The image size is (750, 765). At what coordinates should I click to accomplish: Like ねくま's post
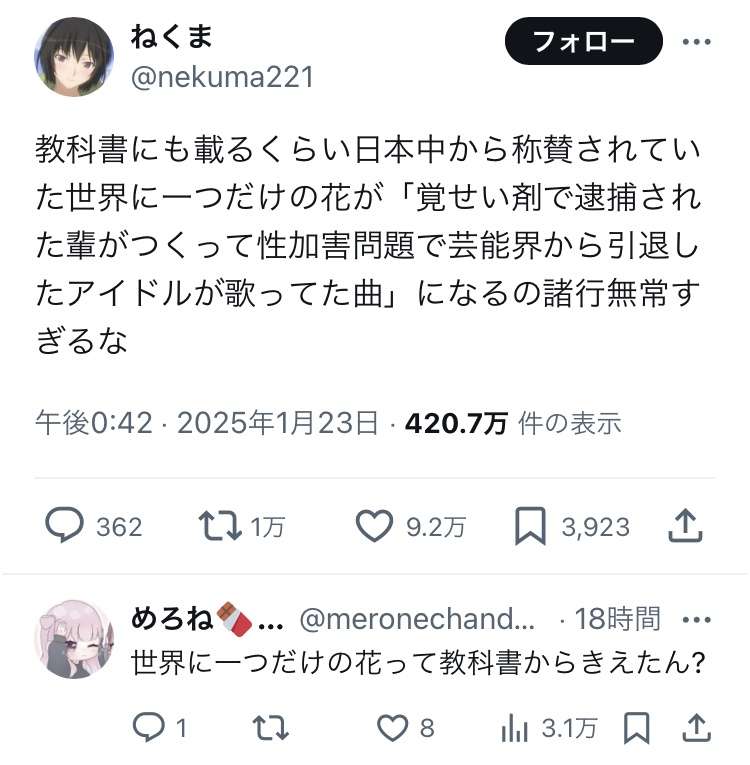(374, 525)
